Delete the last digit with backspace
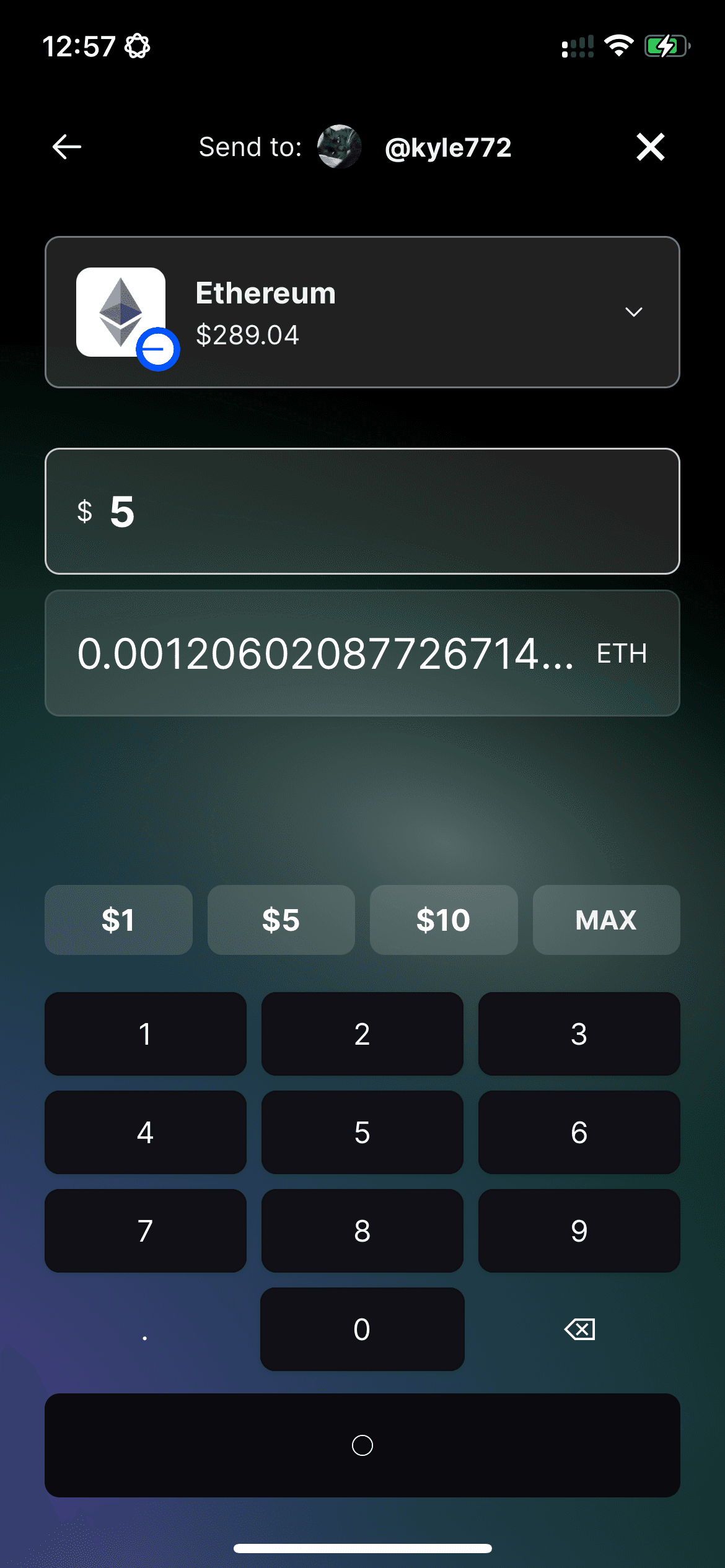This screenshot has height=1568, width=725. tap(580, 1329)
